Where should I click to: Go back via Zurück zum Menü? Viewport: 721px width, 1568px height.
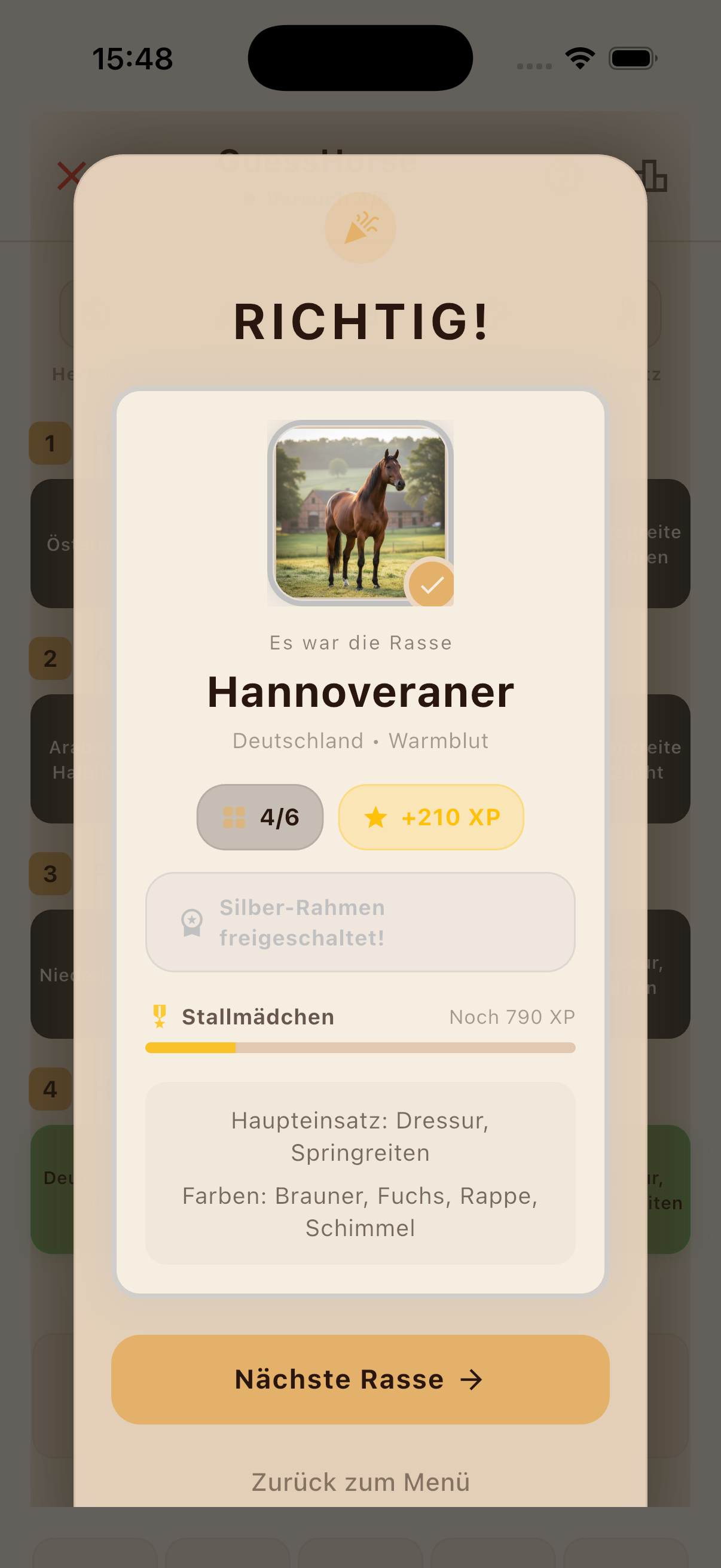(x=360, y=1481)
